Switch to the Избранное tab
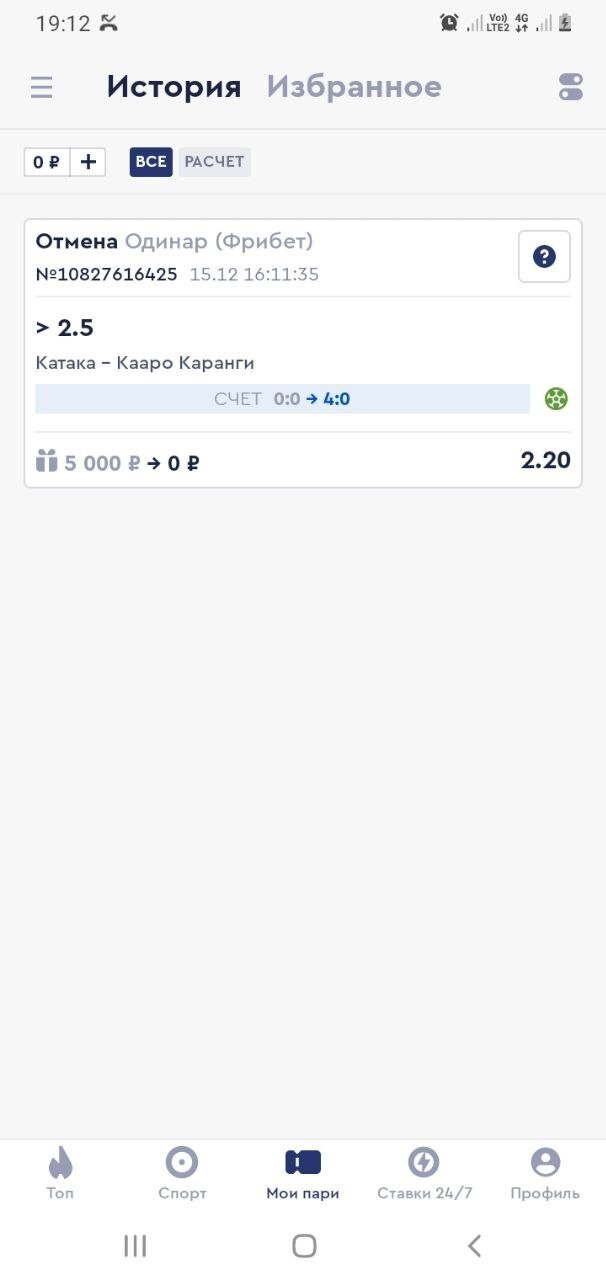This screenshot has height=1280, width=606. [x=354, y=87]
